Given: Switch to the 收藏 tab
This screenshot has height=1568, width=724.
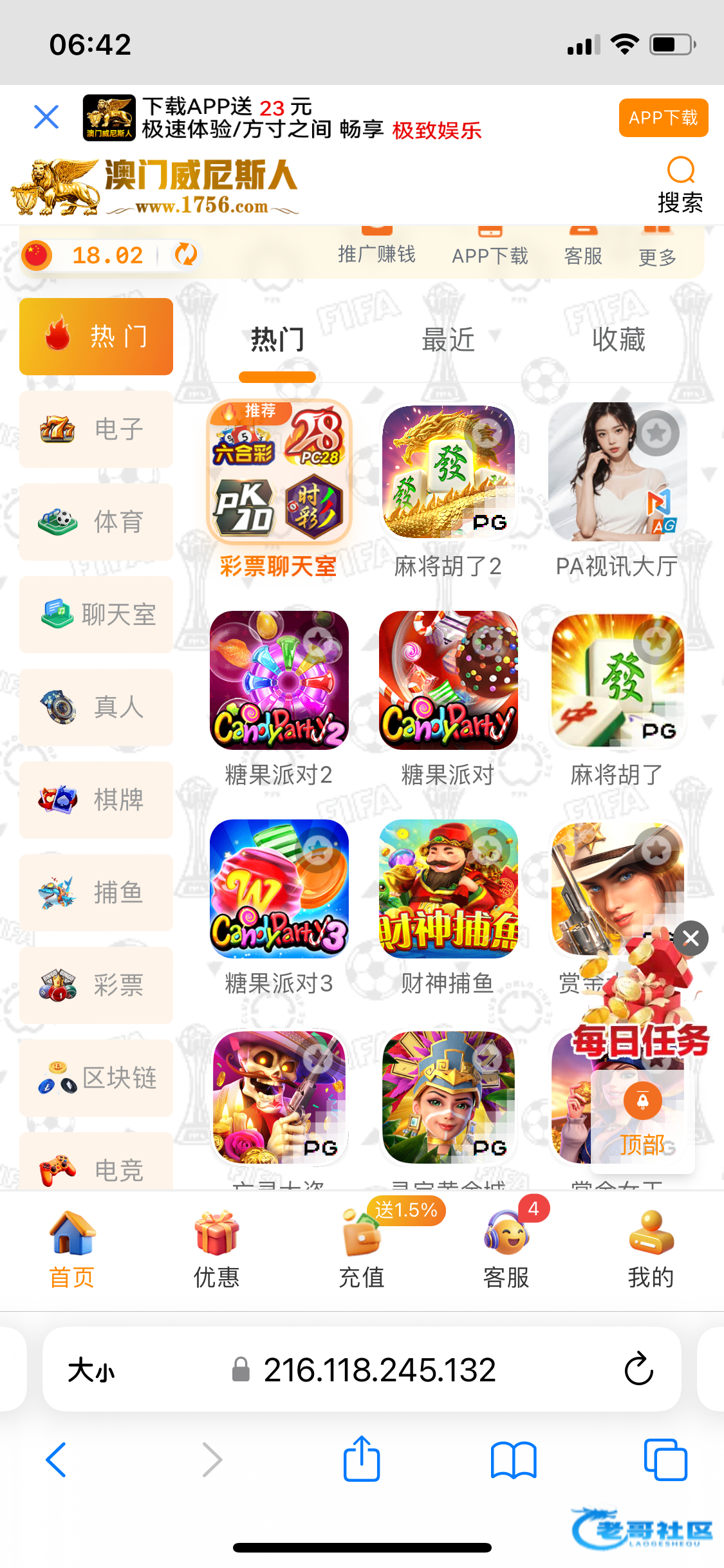Looking at the screenshot, I should [618, 340].
